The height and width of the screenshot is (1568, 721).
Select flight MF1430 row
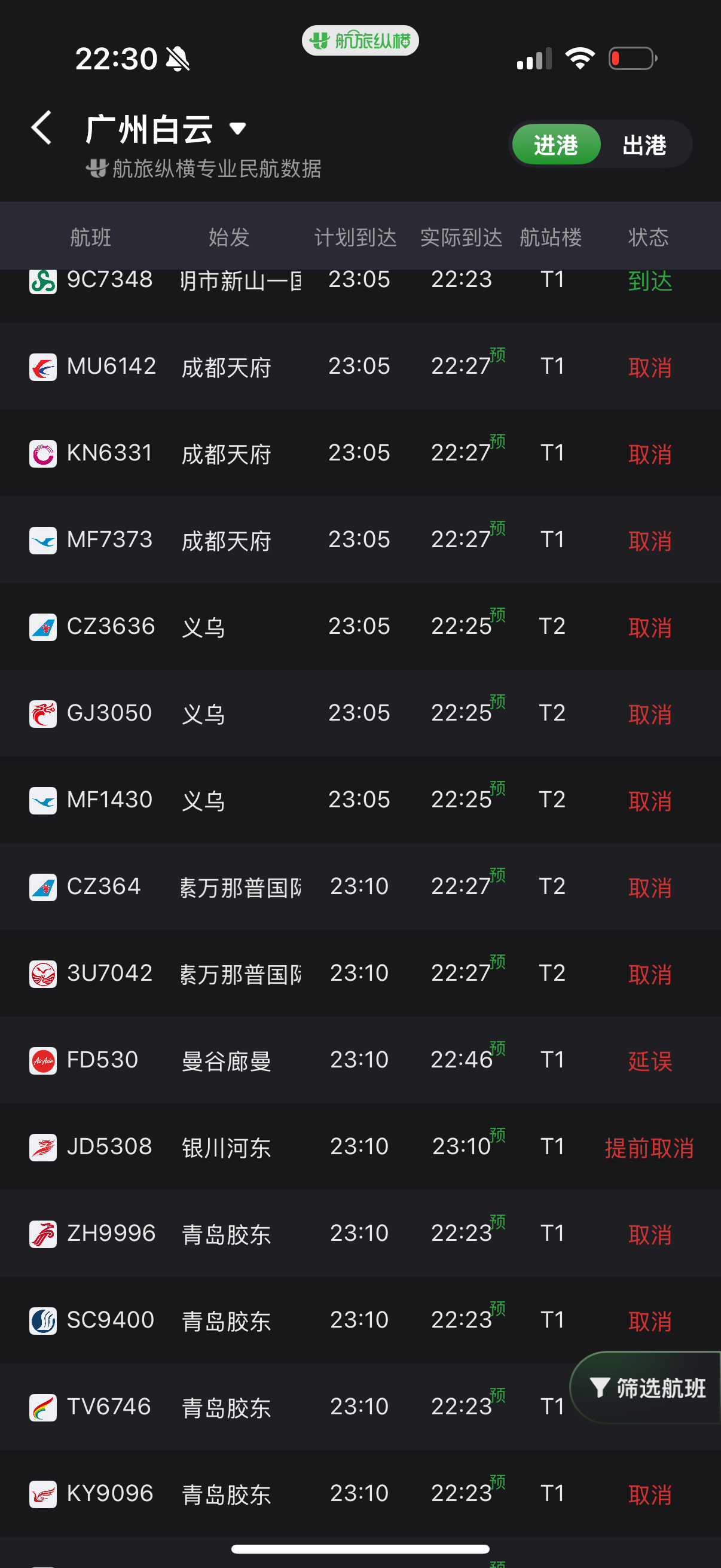pyautogui.click(x=360, y=800)
